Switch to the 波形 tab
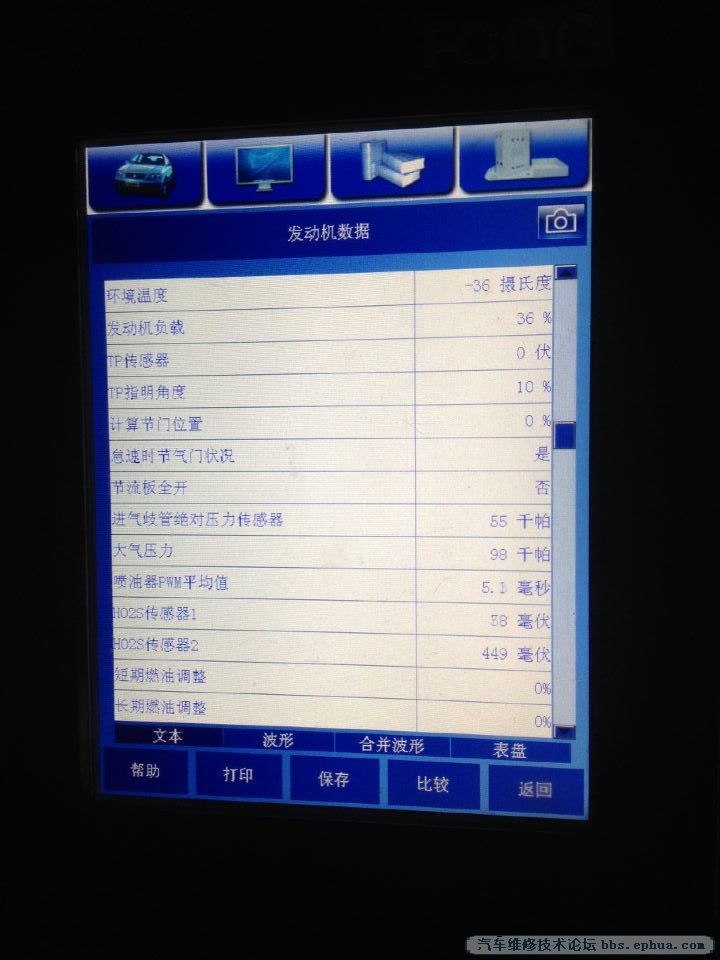720x960 pixels. (x=277, y=741)
